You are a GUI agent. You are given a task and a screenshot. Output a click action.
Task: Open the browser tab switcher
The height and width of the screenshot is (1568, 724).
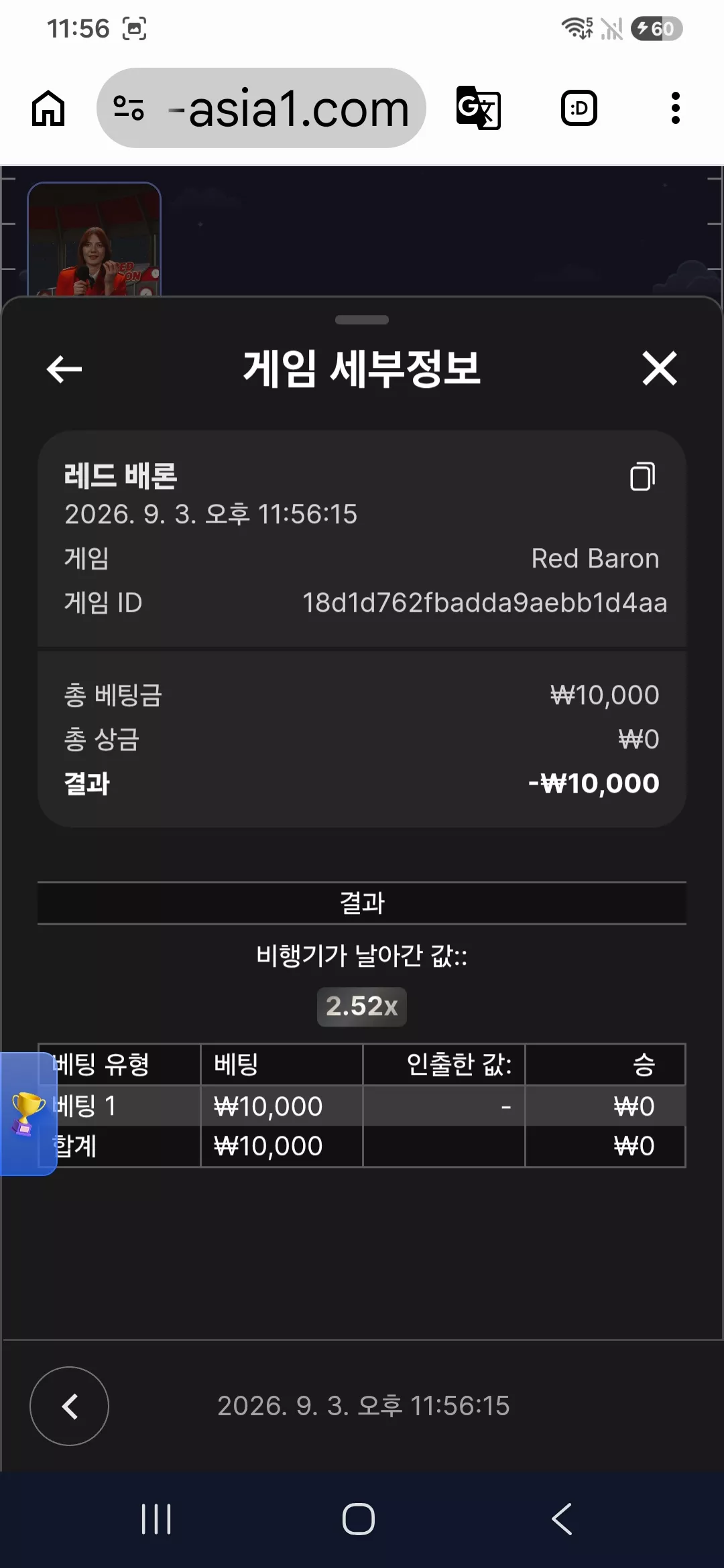click(579, 108)
